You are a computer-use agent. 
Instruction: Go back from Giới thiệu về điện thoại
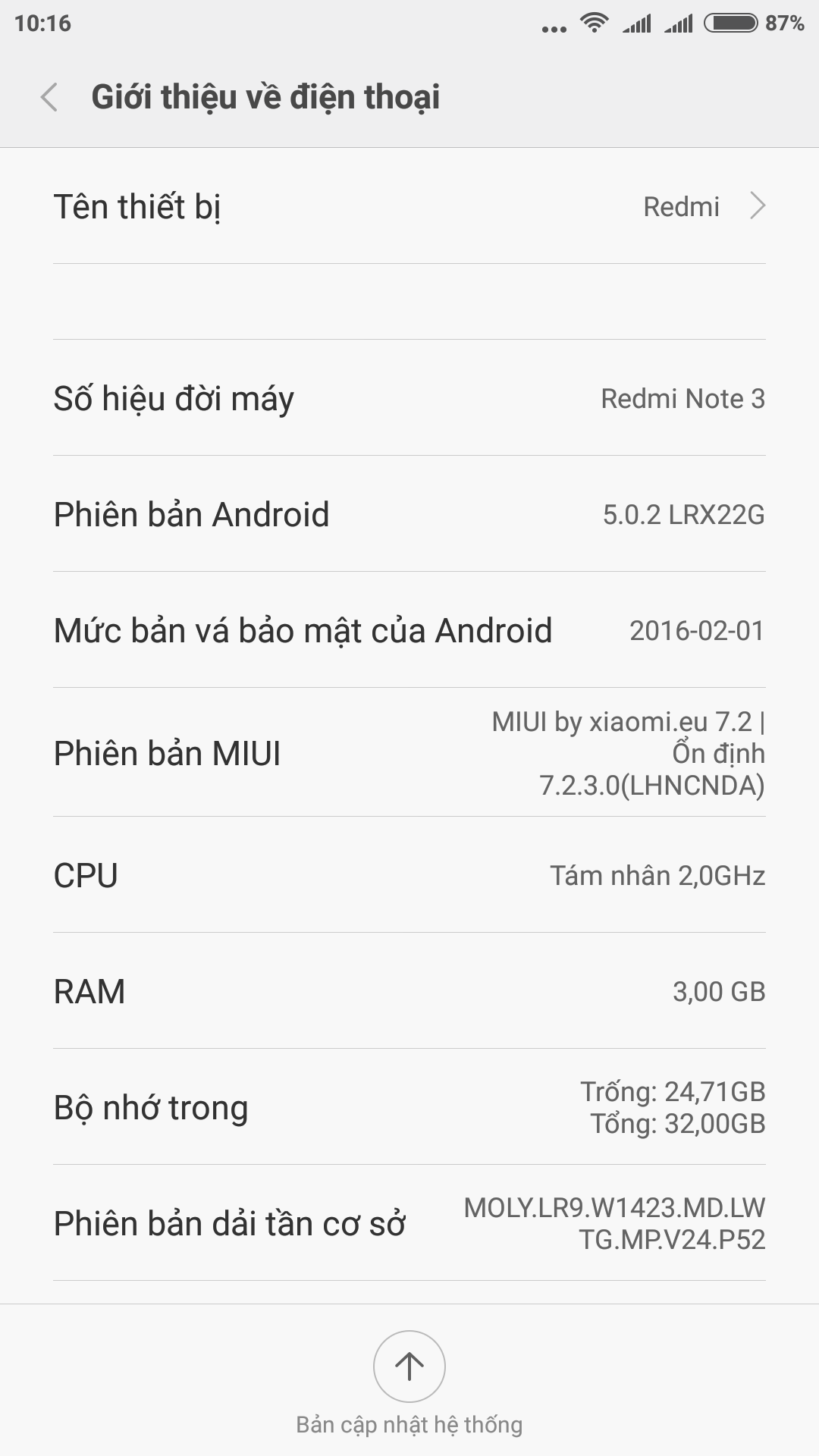[x=49, y=97]
